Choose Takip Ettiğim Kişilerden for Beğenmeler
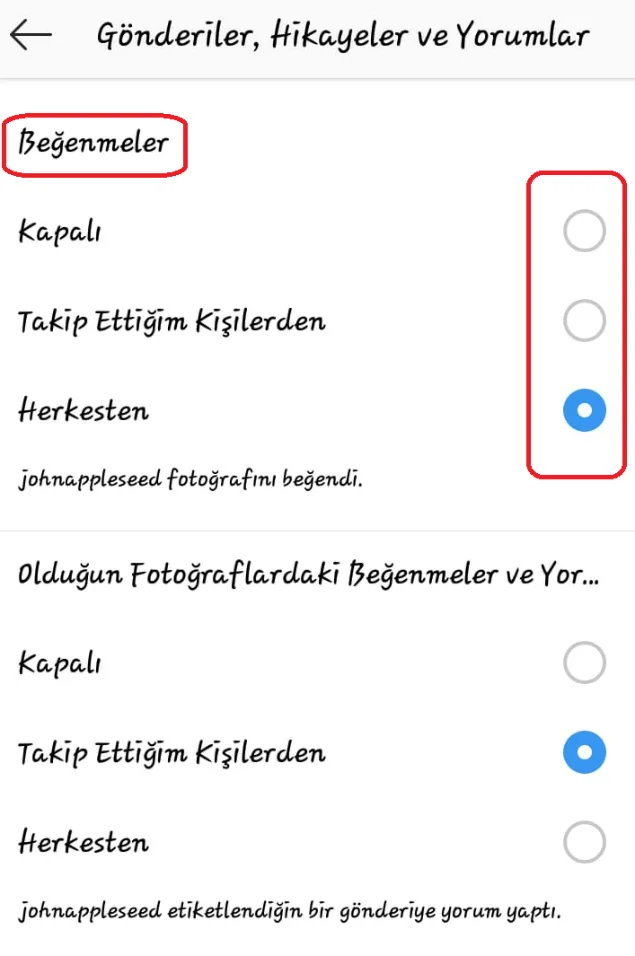635x956 pixels. coord(584,321)
